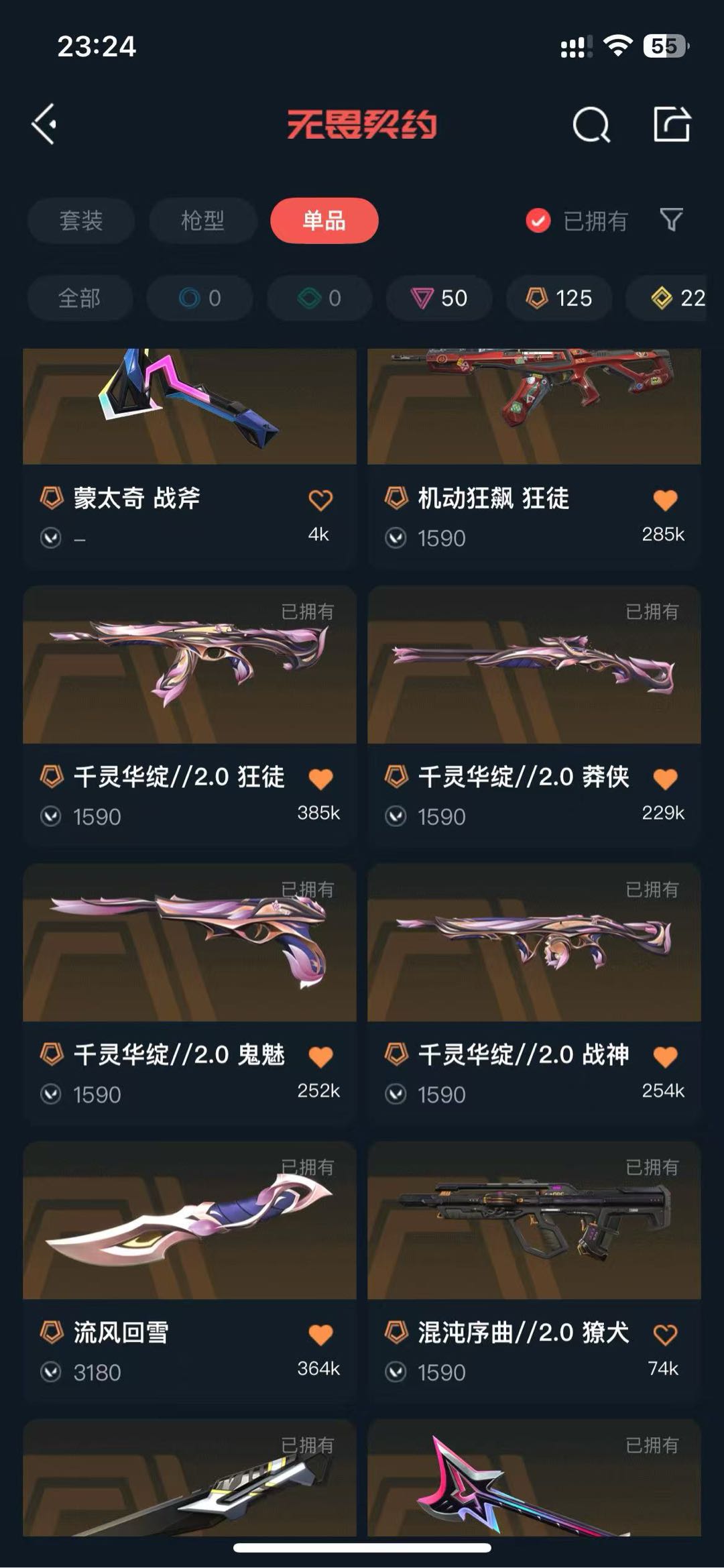Viewport: 724px width, 1568px height.
Task: Tap the share icon in the header
Action: point(672,124)
